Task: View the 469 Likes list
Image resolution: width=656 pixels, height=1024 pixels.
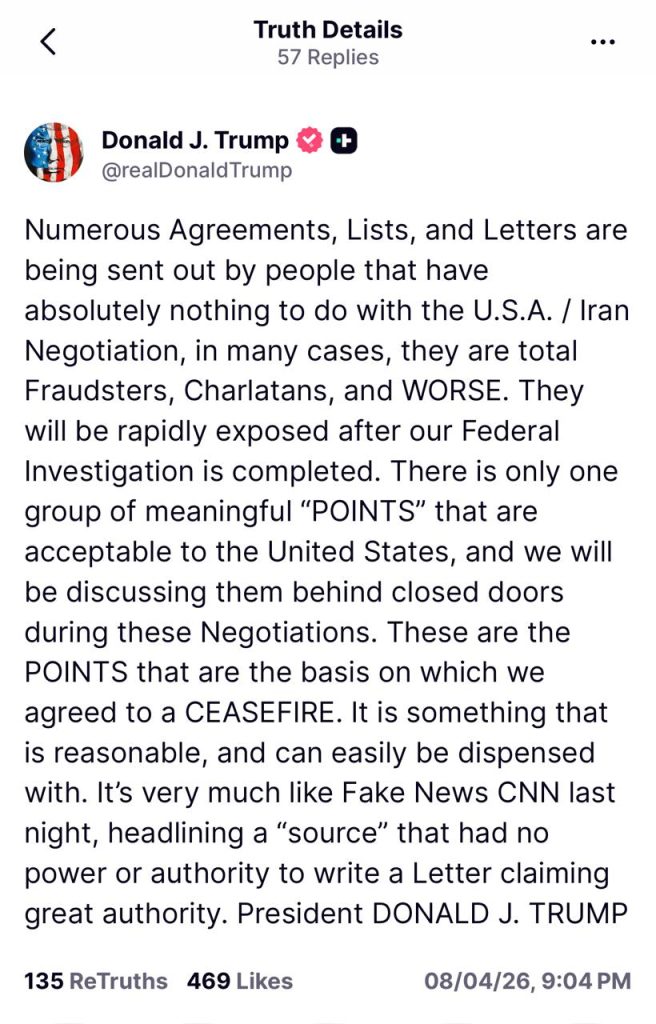Action: point(240,980)
